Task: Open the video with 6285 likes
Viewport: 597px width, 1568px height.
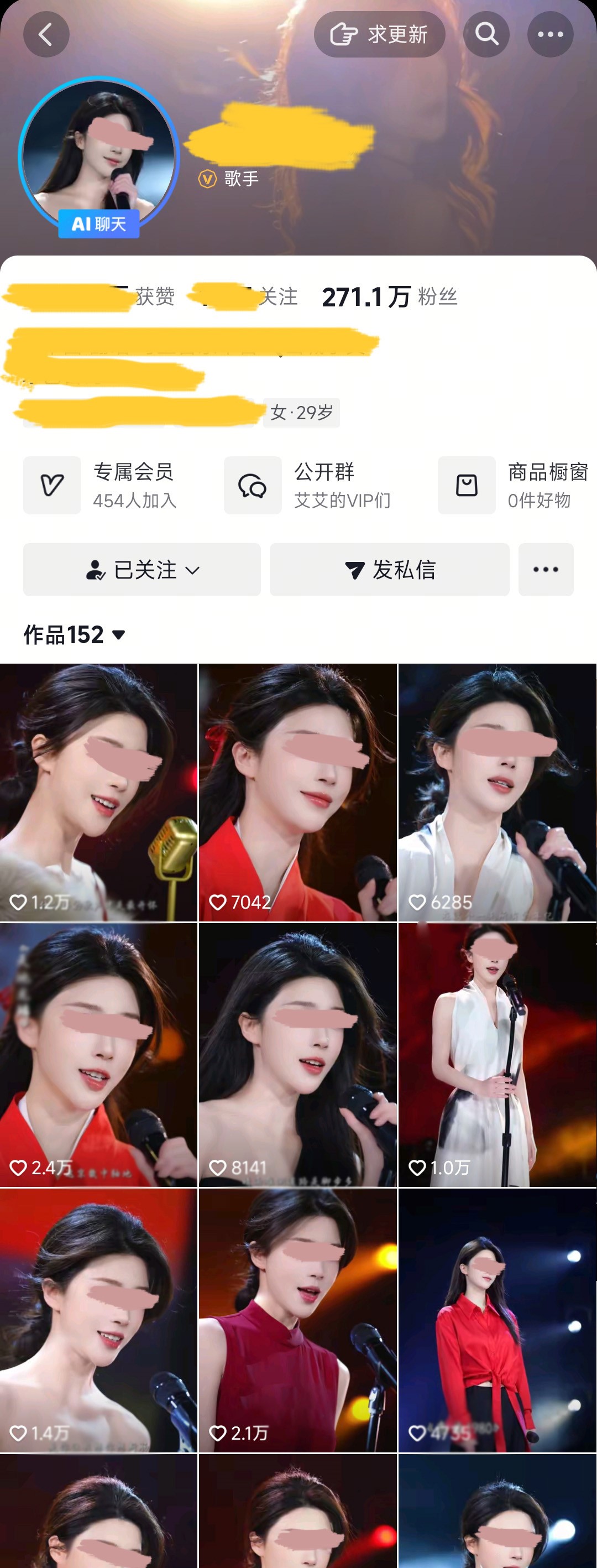Action: click(x=497, y=792)
